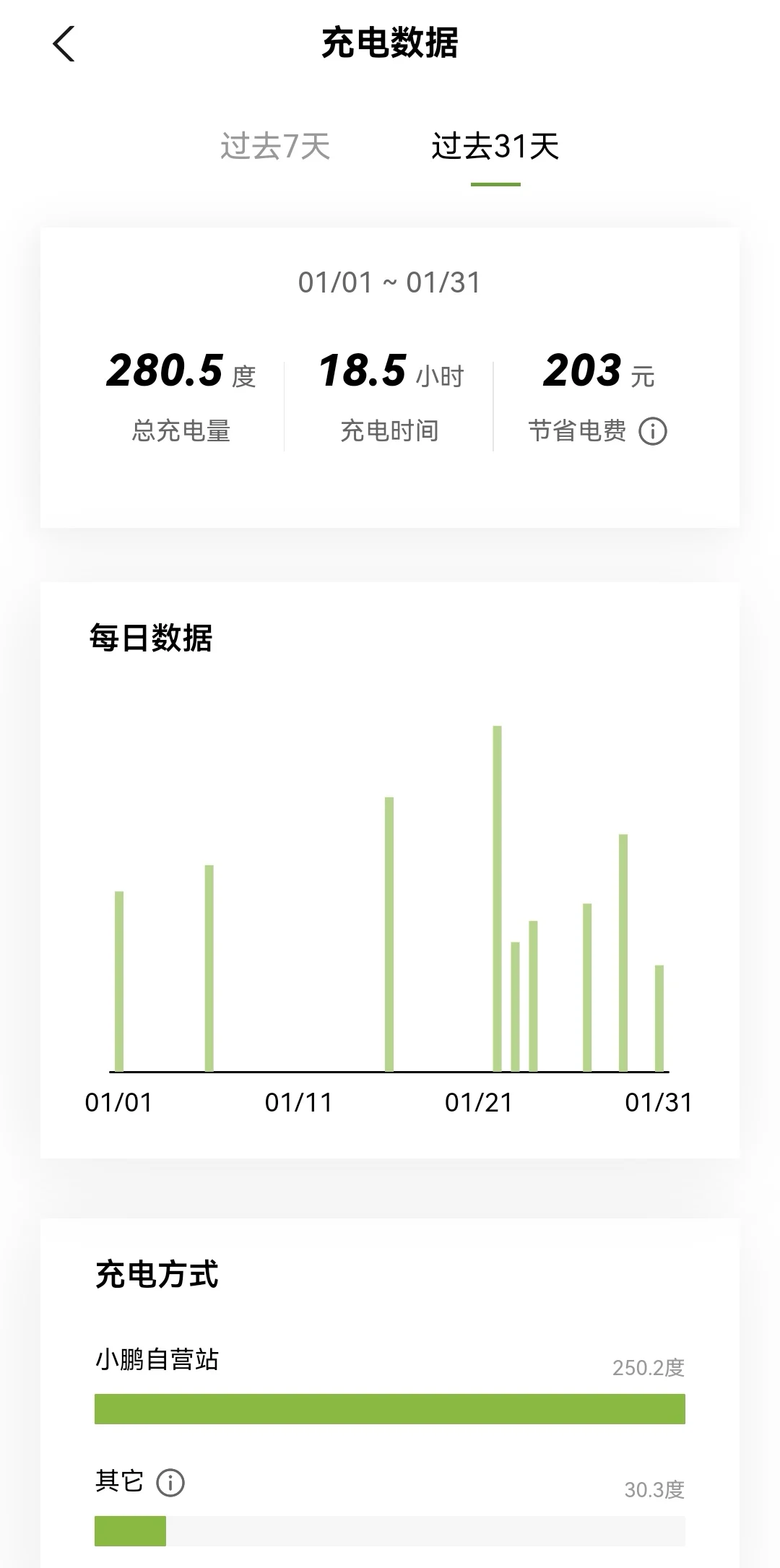Go back using the top-left arrow

pyautogui.click(x=64, y=43)
